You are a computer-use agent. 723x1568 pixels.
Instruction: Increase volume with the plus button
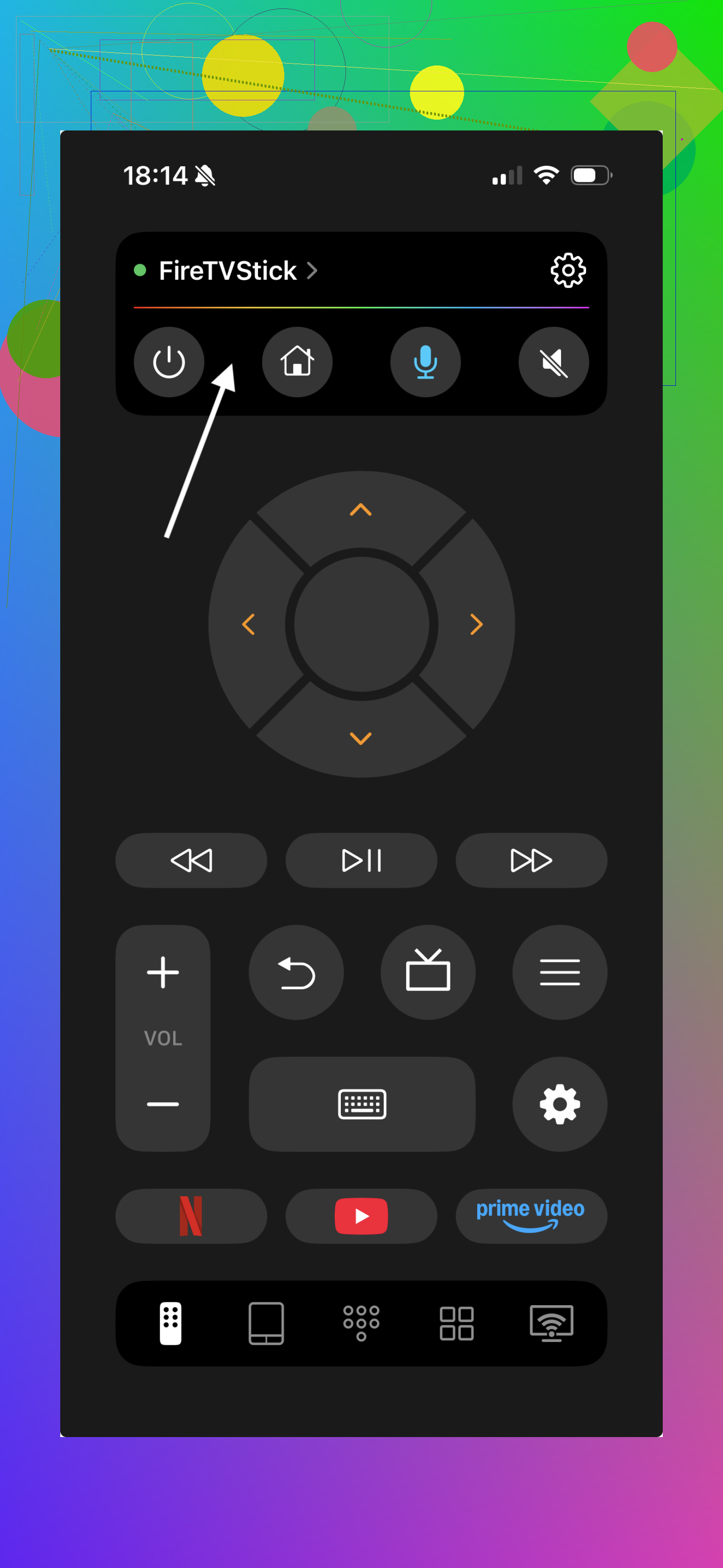163,972
